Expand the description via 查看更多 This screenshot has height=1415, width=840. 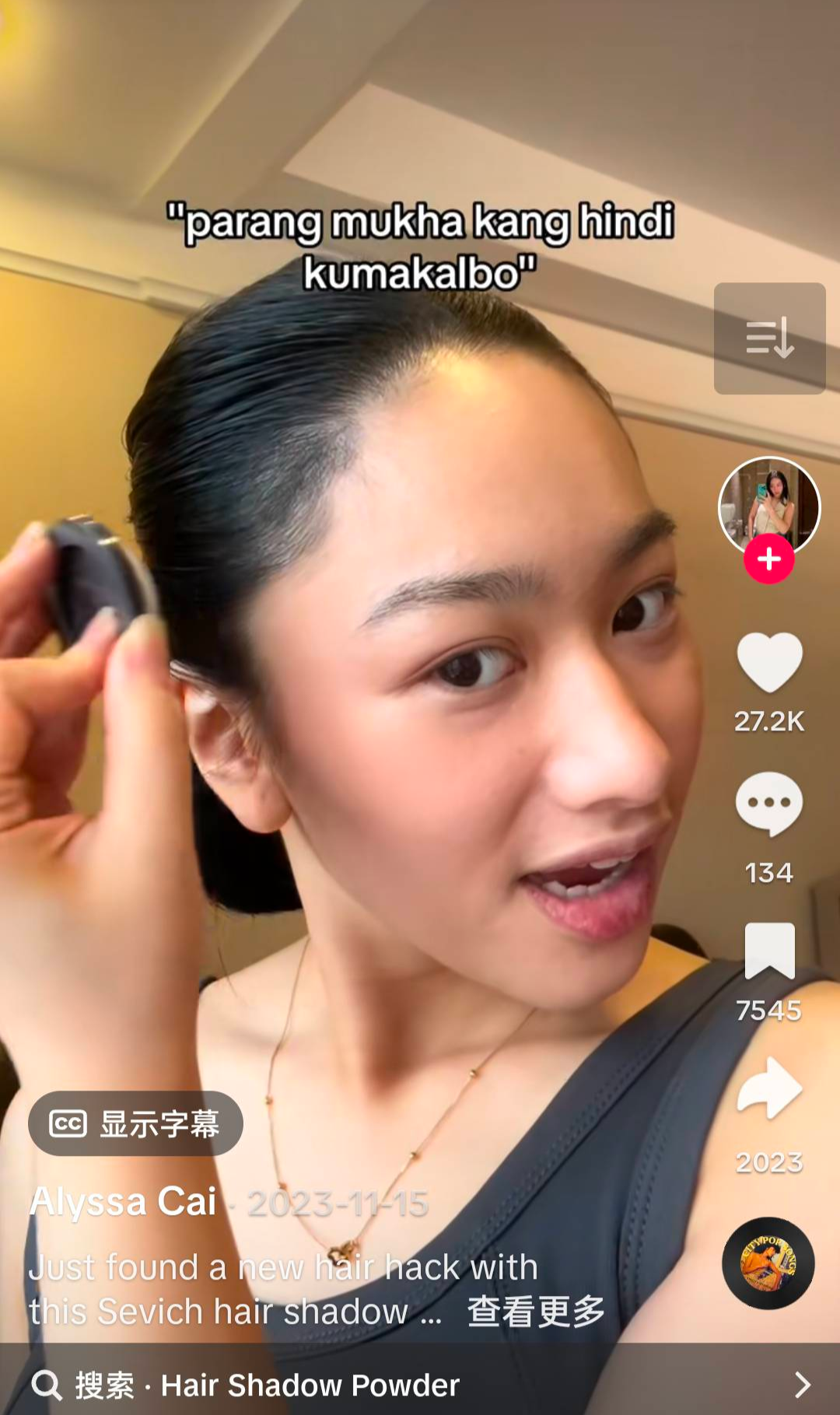click(x=536, y=1311)
